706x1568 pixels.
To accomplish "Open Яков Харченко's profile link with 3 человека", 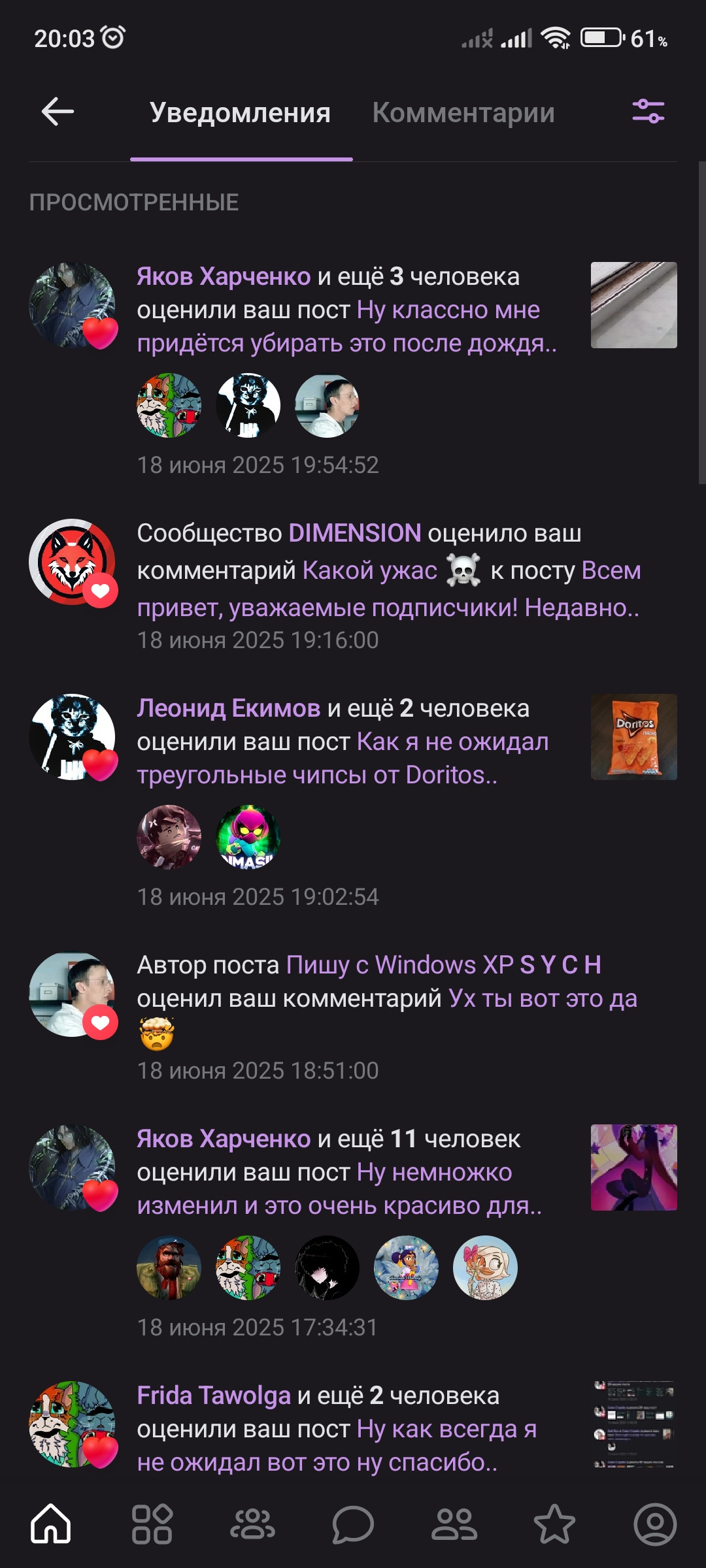I will 224,277.
